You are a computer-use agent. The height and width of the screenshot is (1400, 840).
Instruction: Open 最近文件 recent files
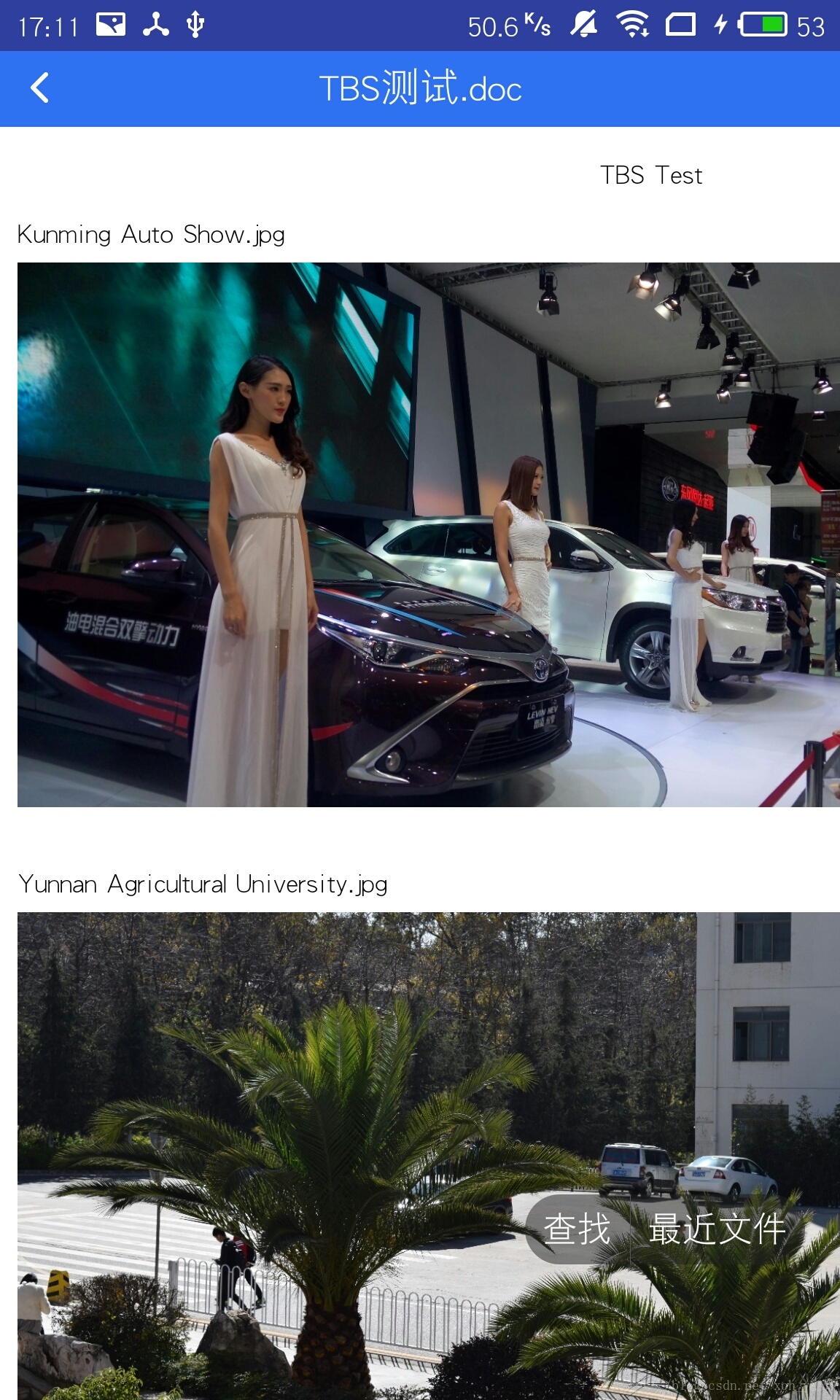[717, 1229]
